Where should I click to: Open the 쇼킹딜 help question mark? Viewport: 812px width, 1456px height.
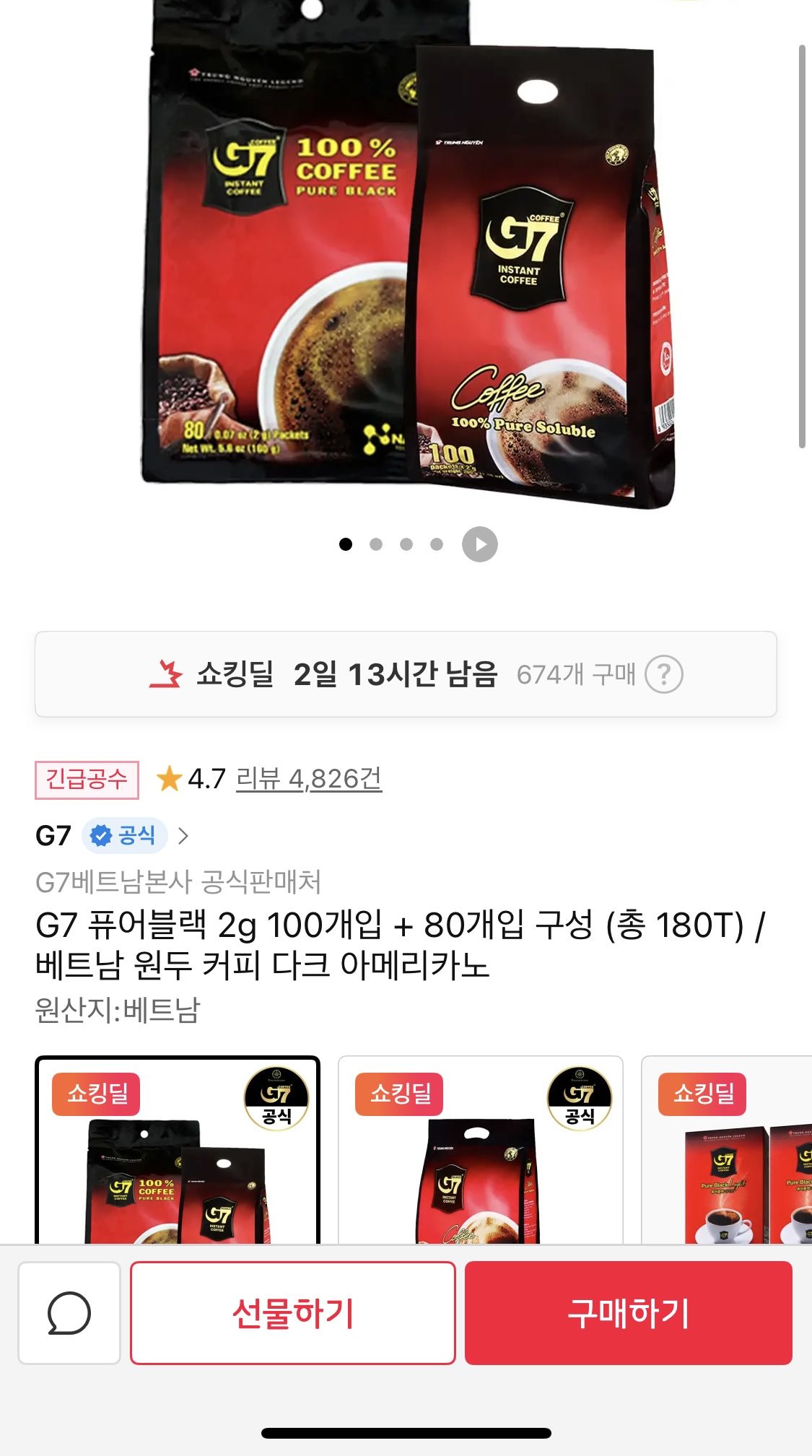[663, 674]
